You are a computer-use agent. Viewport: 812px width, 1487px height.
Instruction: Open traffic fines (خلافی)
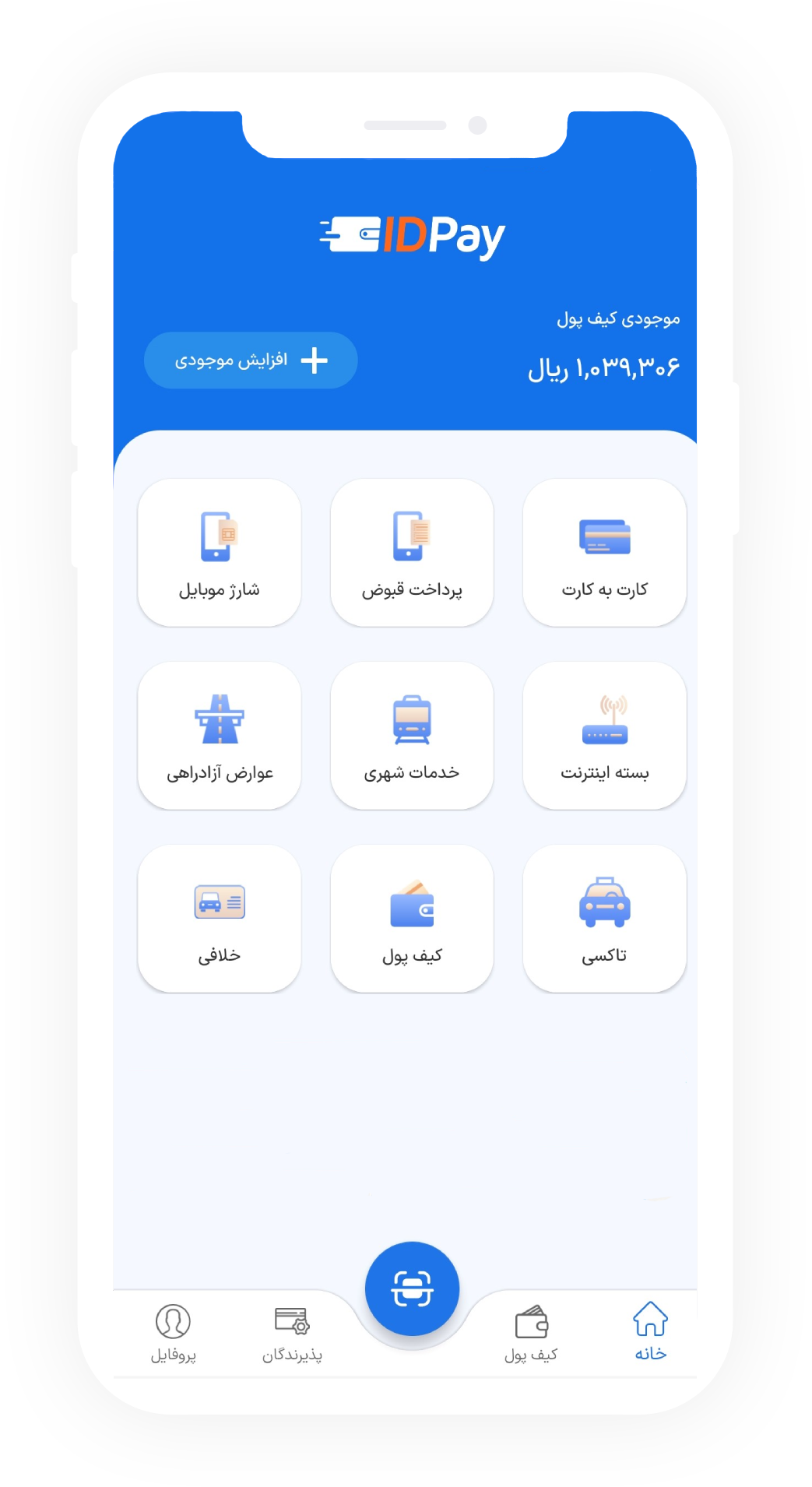219,919
